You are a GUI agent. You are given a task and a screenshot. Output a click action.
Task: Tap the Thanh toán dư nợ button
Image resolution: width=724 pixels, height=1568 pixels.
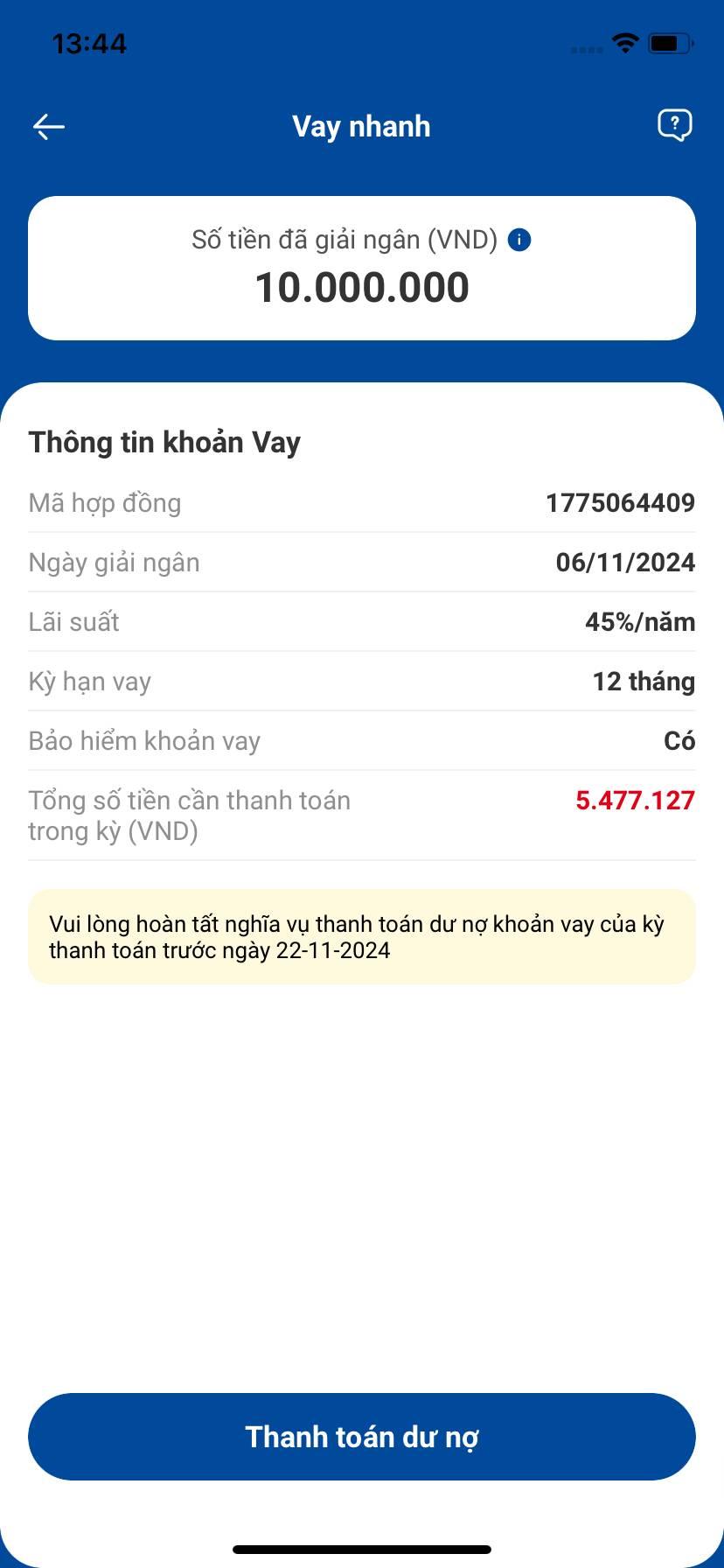362,1437
